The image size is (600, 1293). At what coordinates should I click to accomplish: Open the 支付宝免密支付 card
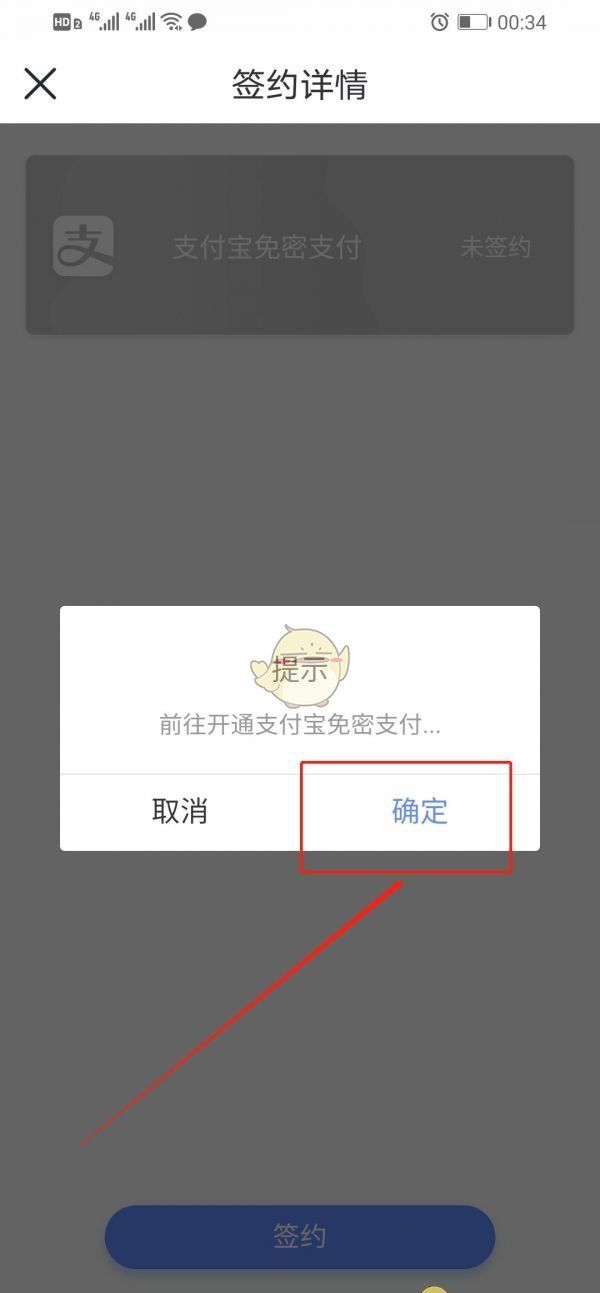(x=300, y=246)
